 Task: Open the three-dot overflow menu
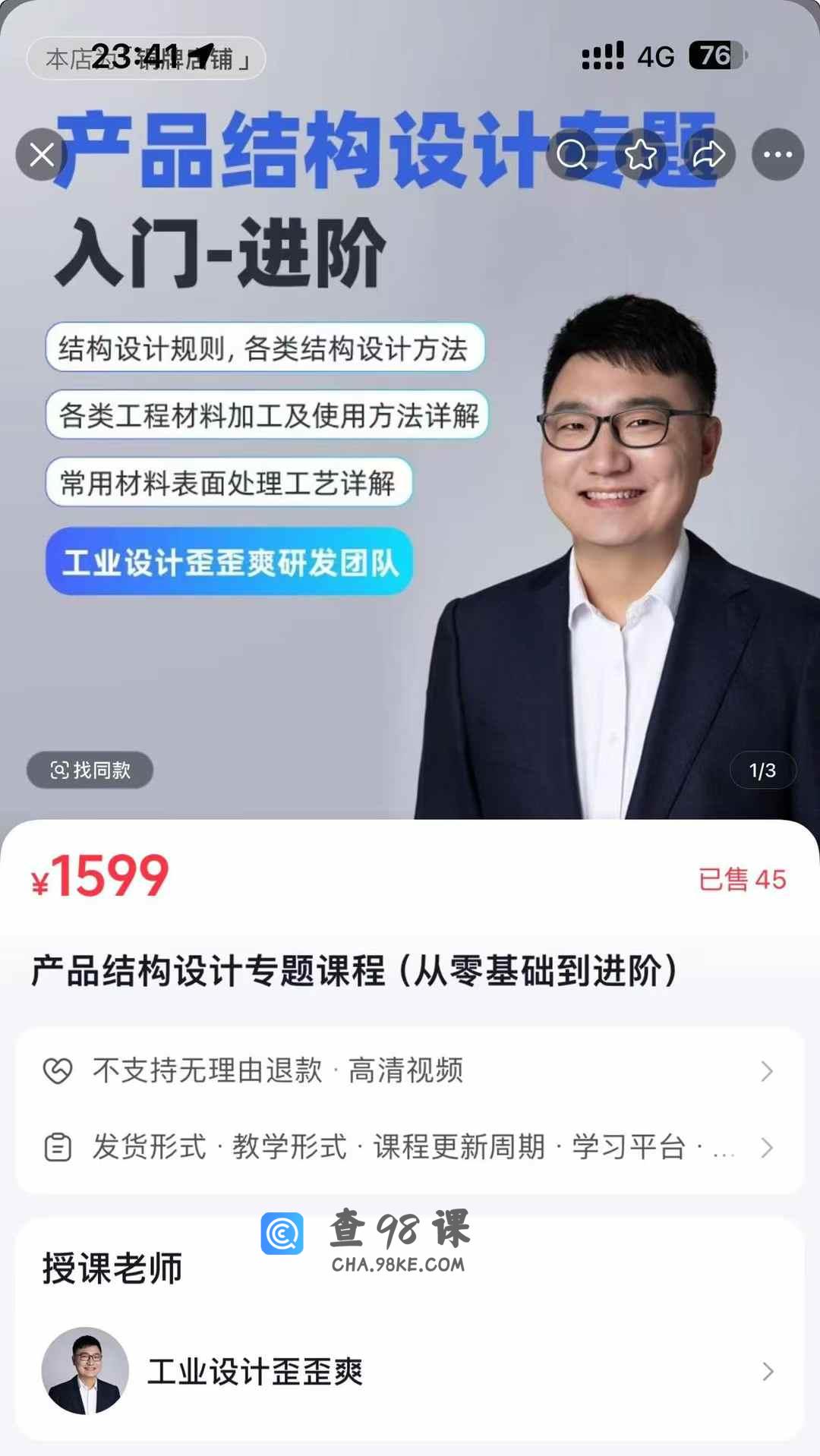[777, 155]
